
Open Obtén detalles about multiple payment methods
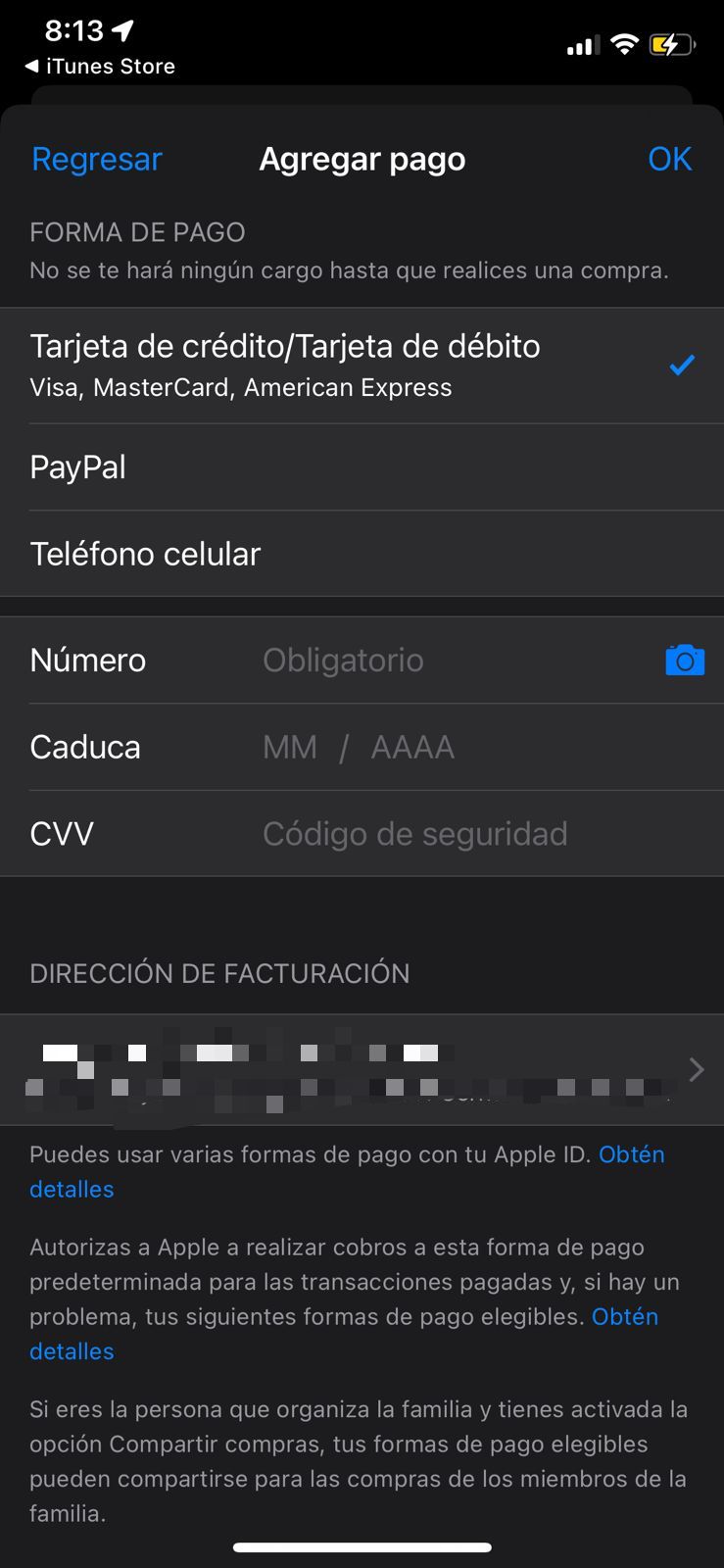[x=631, y=1154]
